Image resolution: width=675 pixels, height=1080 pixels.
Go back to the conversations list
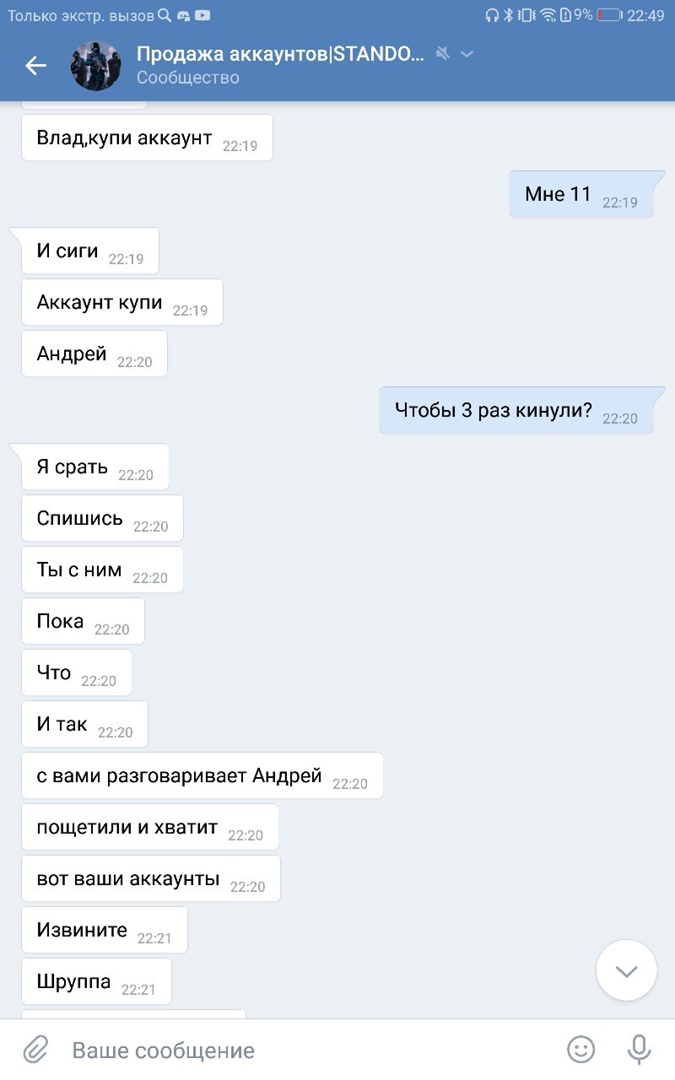click(x=36, y=66)
